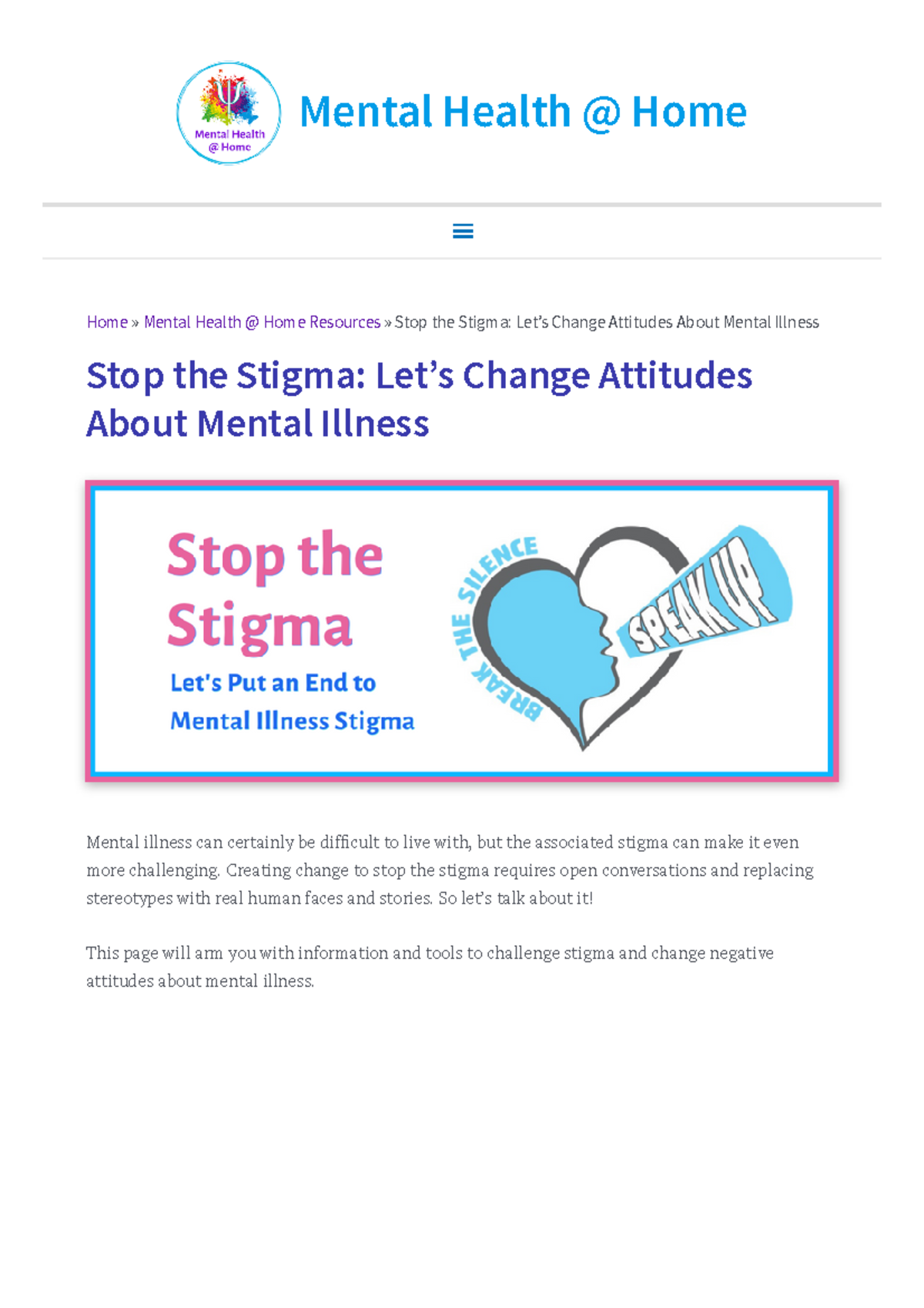Click the paragraph promising information and tools
The height and width of the screenshot is (1308, 924).
[430, 967]
